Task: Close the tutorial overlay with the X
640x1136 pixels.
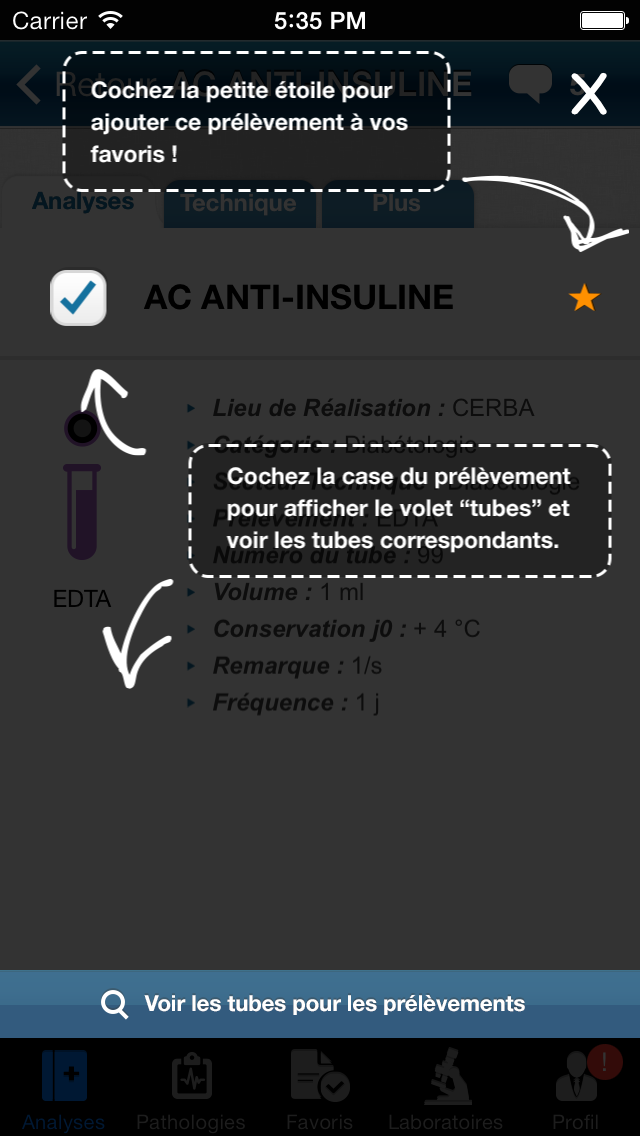Action: [x=589, y=93]
